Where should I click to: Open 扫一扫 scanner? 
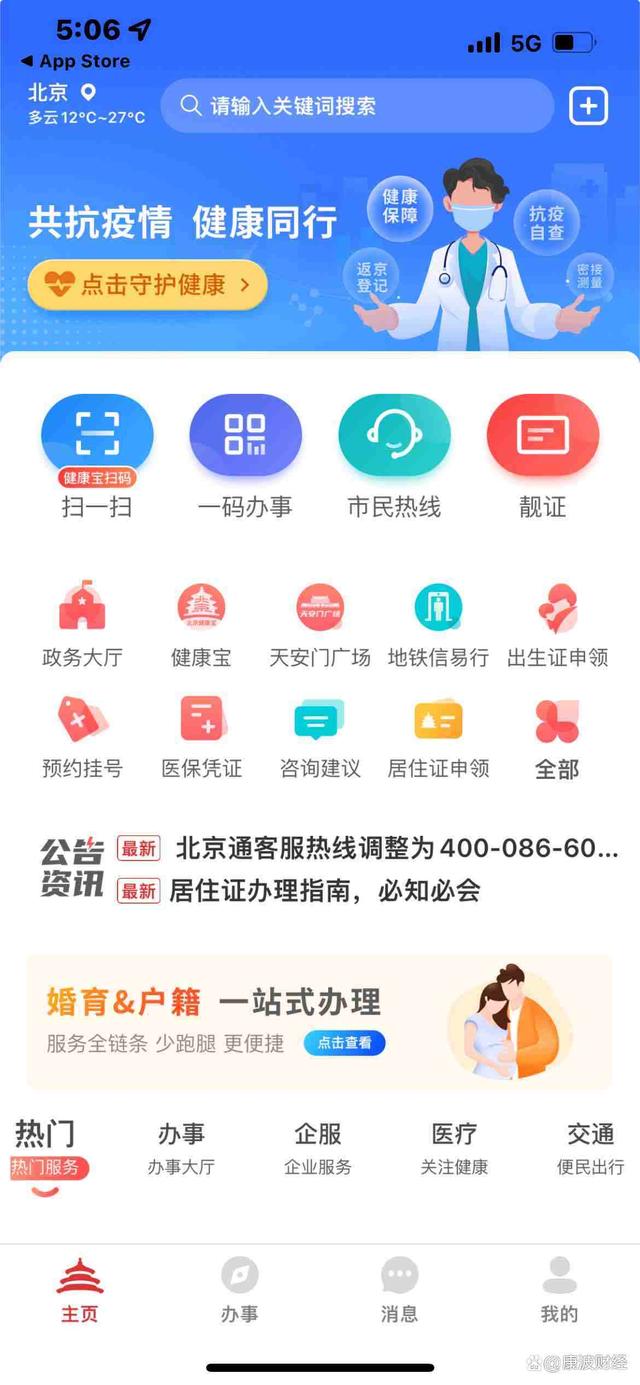click(97, 435)
